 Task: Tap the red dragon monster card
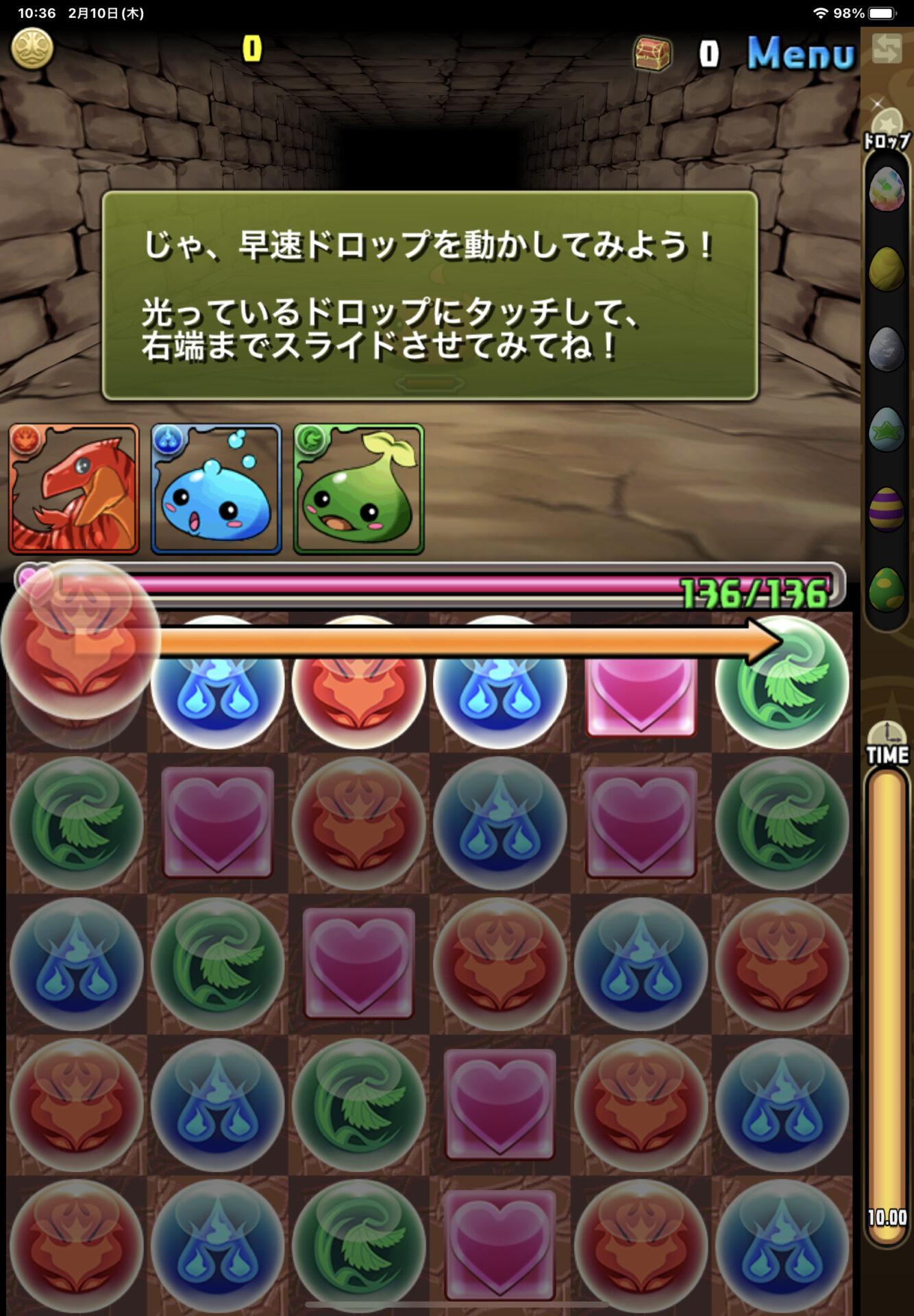pos(73,489)
